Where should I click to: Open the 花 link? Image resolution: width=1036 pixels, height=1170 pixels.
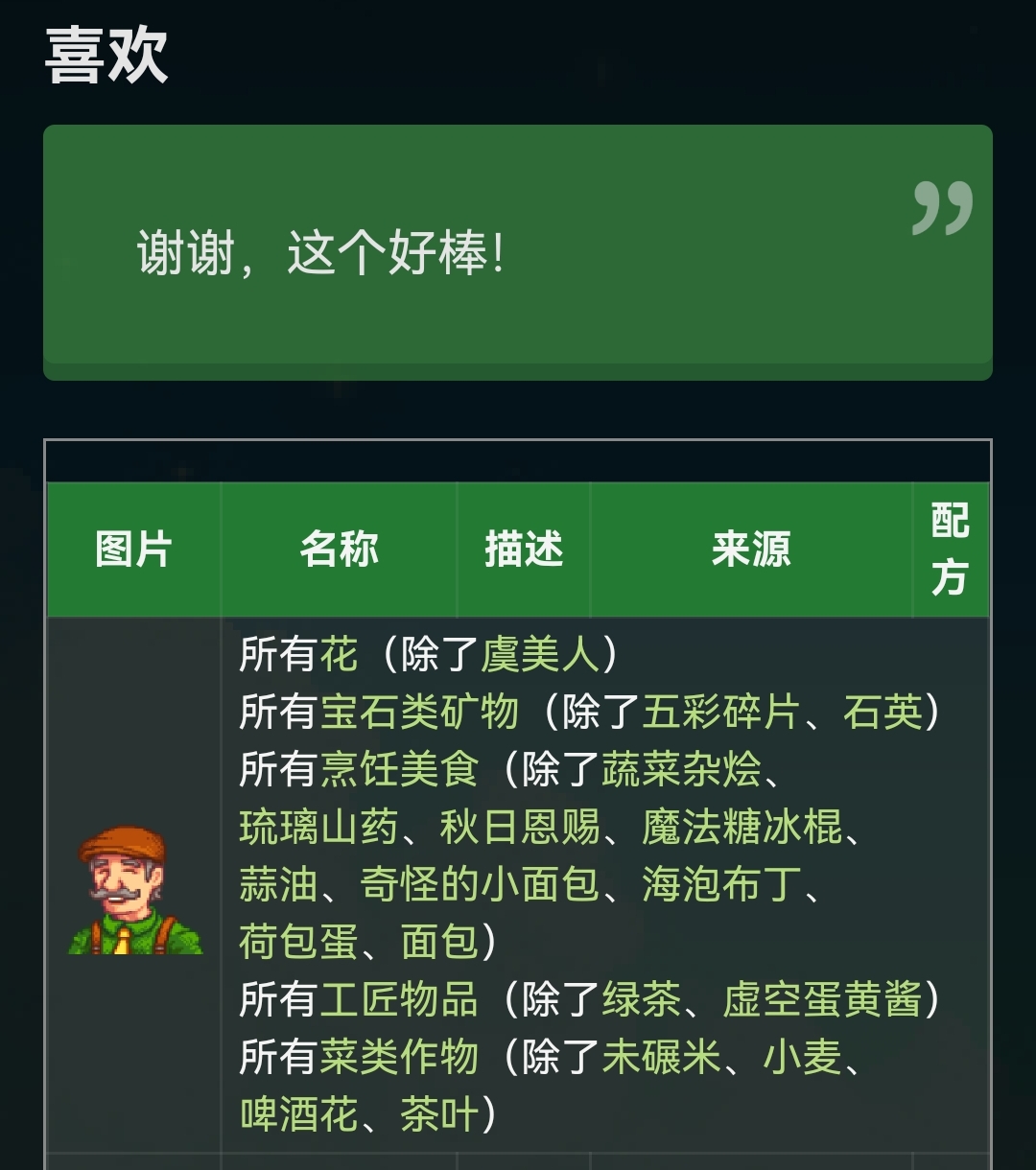339,655
